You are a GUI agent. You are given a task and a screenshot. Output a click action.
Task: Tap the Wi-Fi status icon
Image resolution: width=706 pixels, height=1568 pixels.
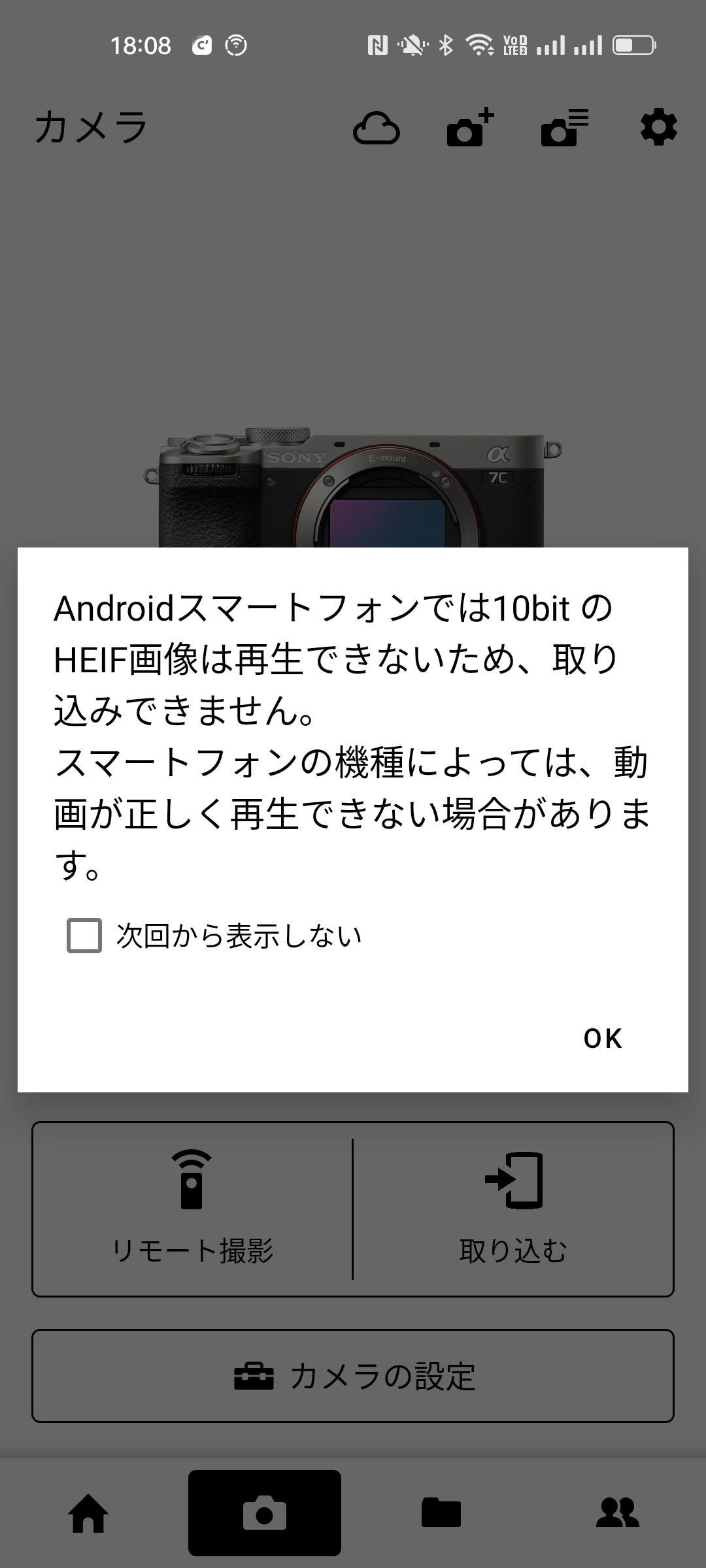click(x=480, y=44)
